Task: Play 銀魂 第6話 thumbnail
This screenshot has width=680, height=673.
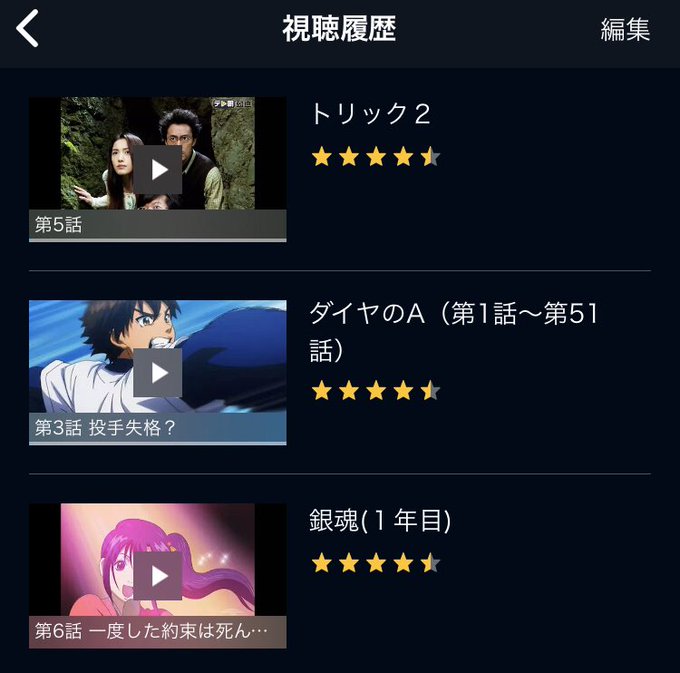Action: (x=157, y=576)
